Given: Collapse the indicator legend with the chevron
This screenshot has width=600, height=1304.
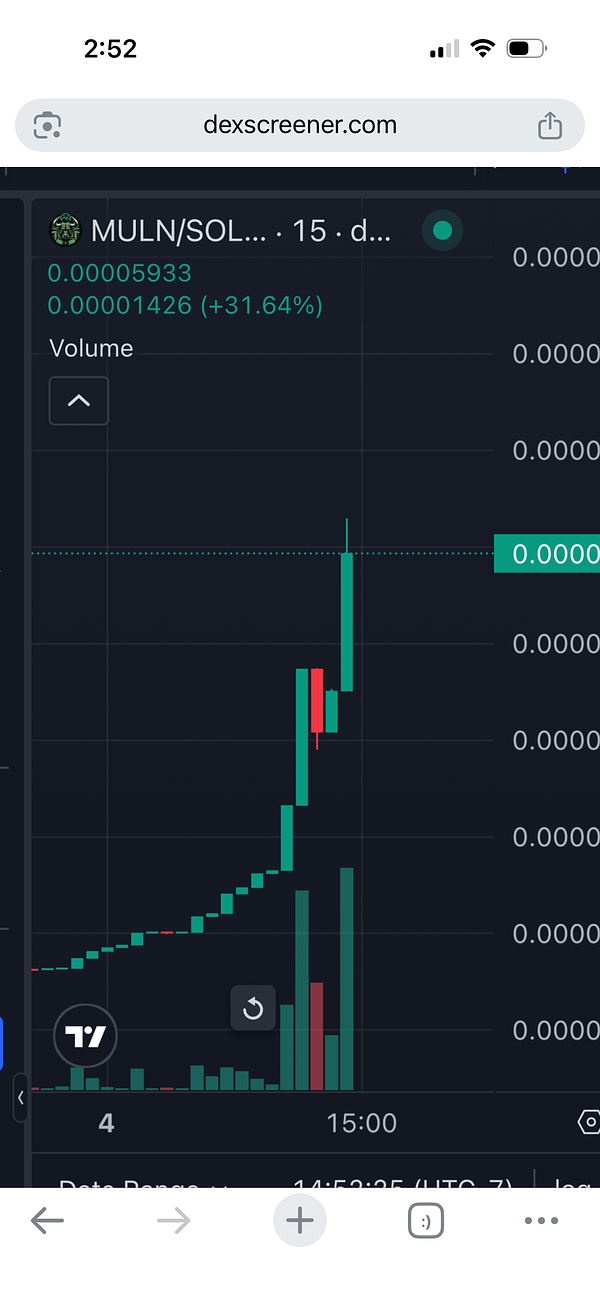Looking at the screenshot, I should click(x=78, y=401).
